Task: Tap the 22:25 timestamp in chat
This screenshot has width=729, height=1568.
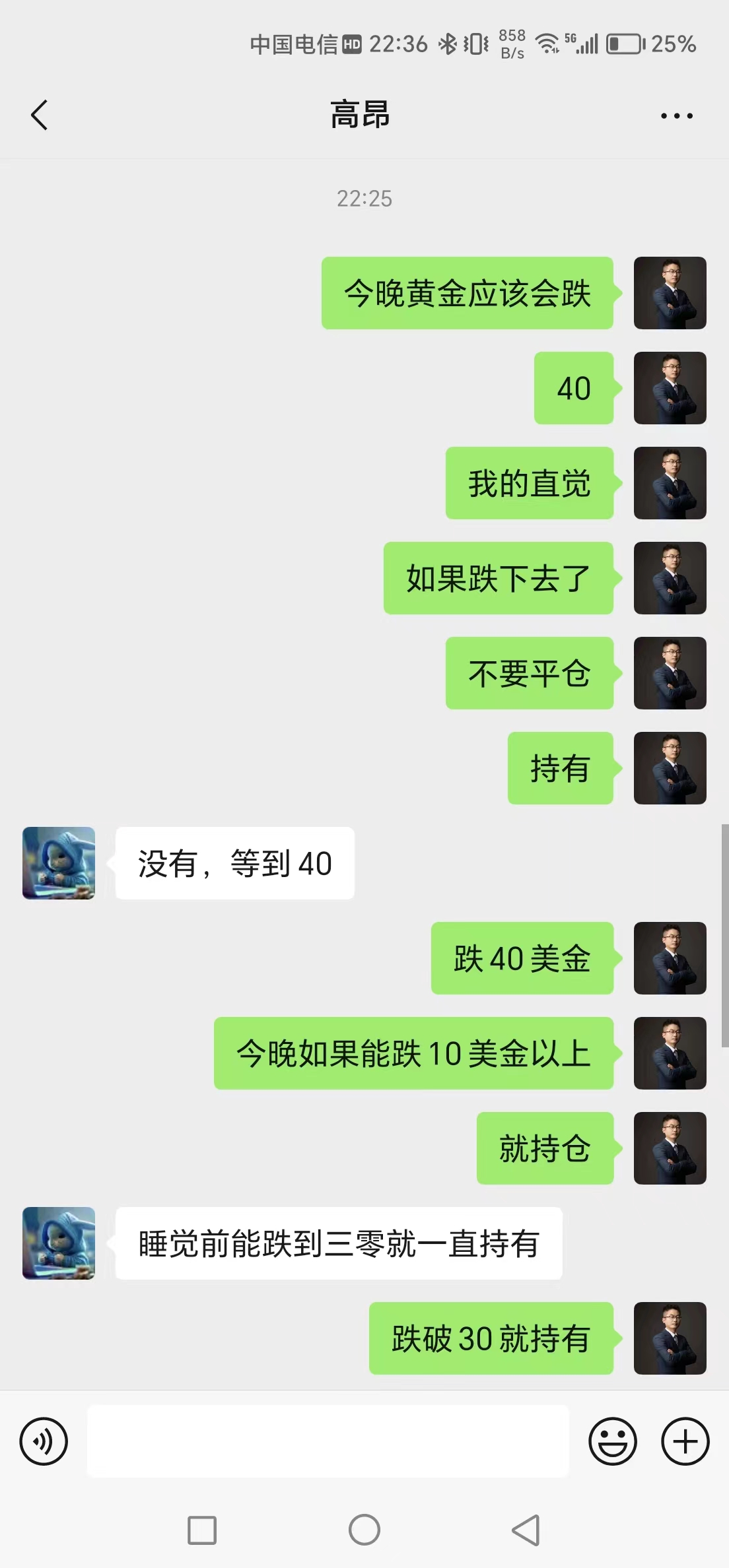Action: [364, 198]
